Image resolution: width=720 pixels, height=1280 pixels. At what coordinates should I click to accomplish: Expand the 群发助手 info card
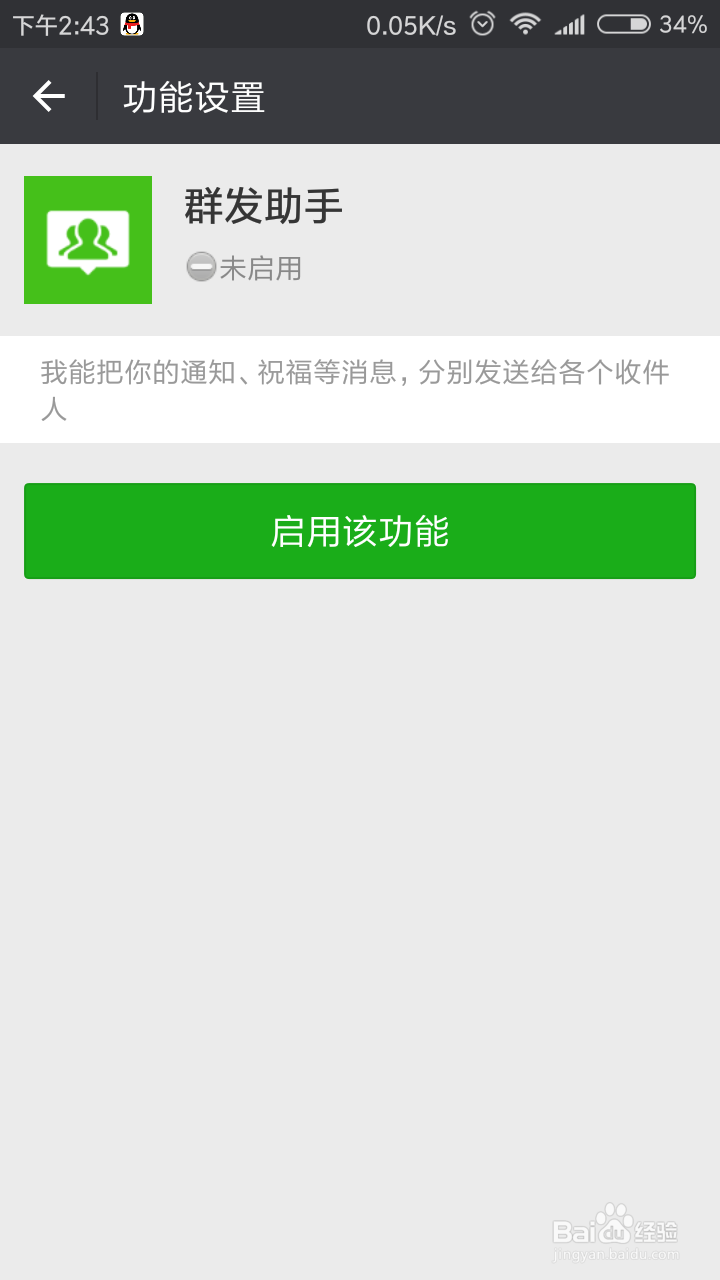tap(360, 239)
